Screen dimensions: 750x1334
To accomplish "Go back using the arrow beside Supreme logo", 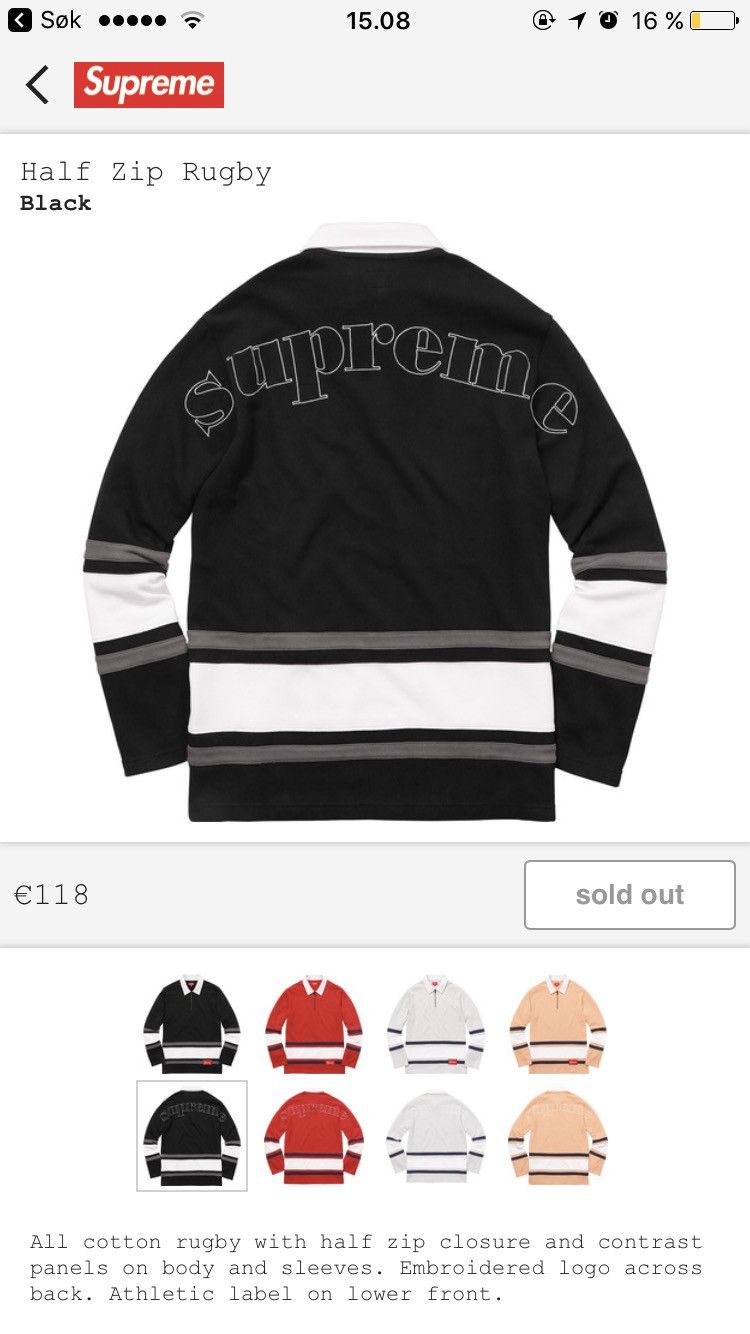I will (38, 85).
